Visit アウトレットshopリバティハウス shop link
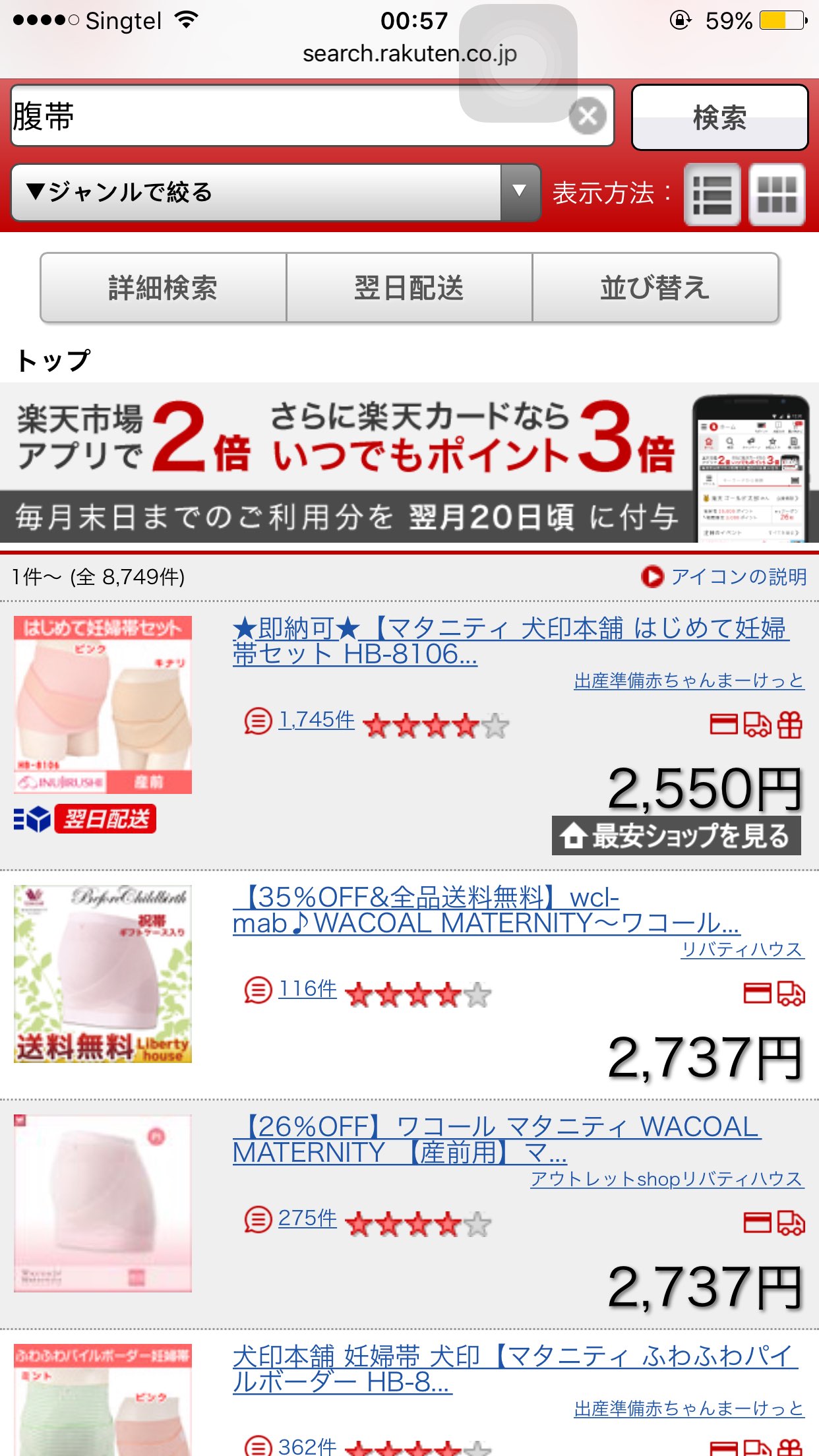Image resolution: width=819 pixels, height=1456 pixels. 667,1179
